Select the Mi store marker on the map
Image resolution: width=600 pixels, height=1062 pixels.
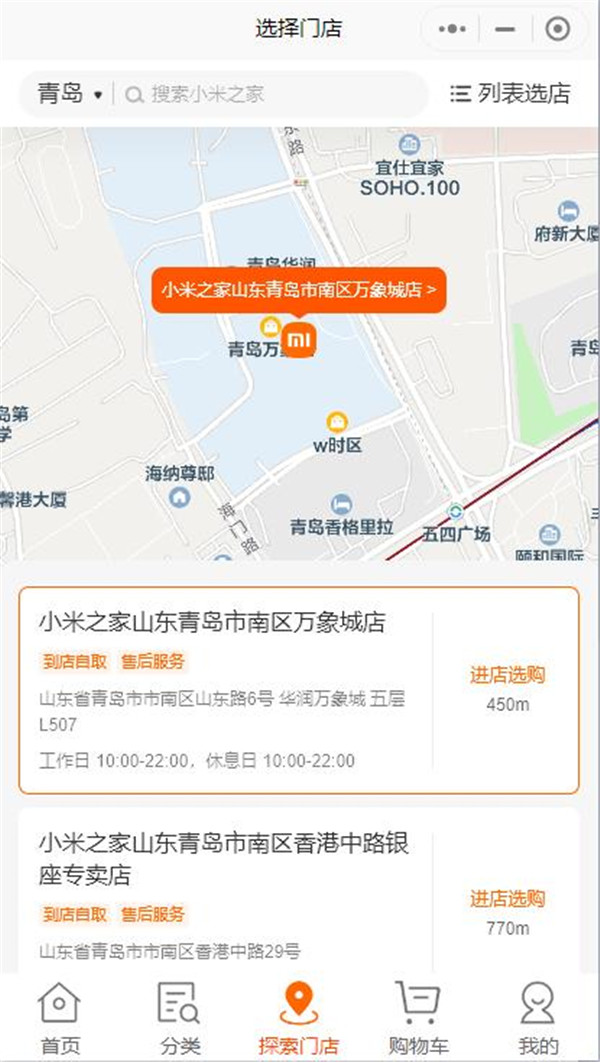299,341
